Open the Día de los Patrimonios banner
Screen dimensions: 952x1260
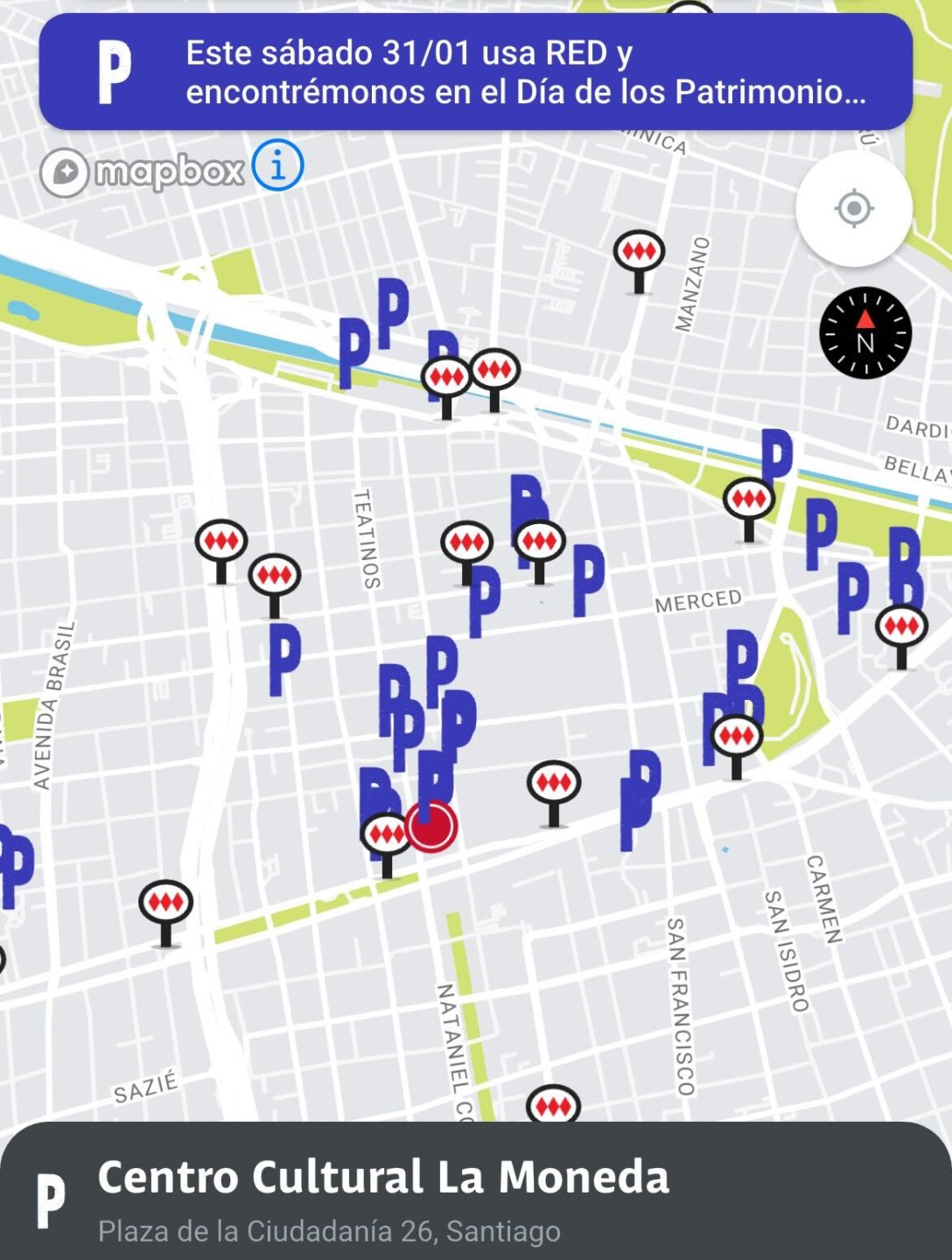475,73
